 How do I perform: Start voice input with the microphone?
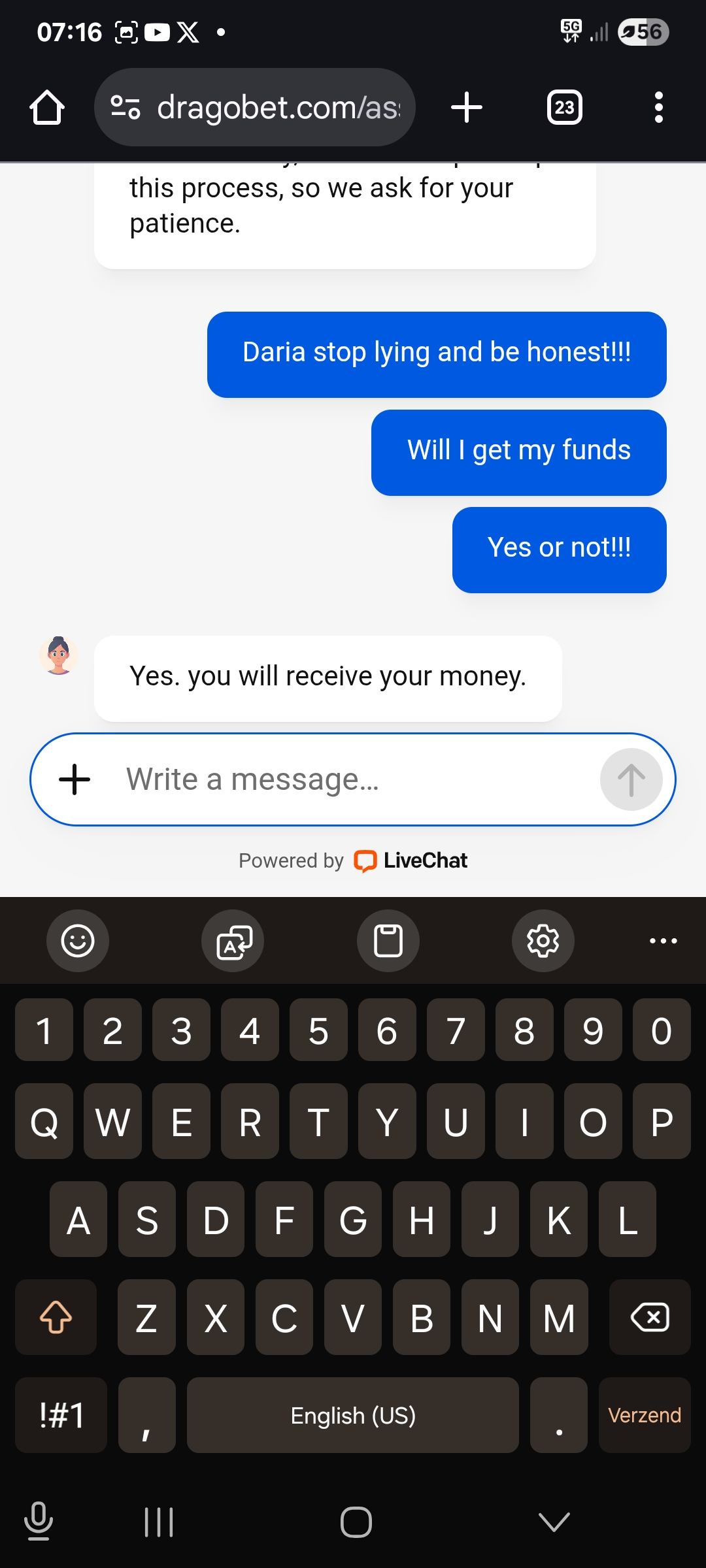tap(39, 1521)
